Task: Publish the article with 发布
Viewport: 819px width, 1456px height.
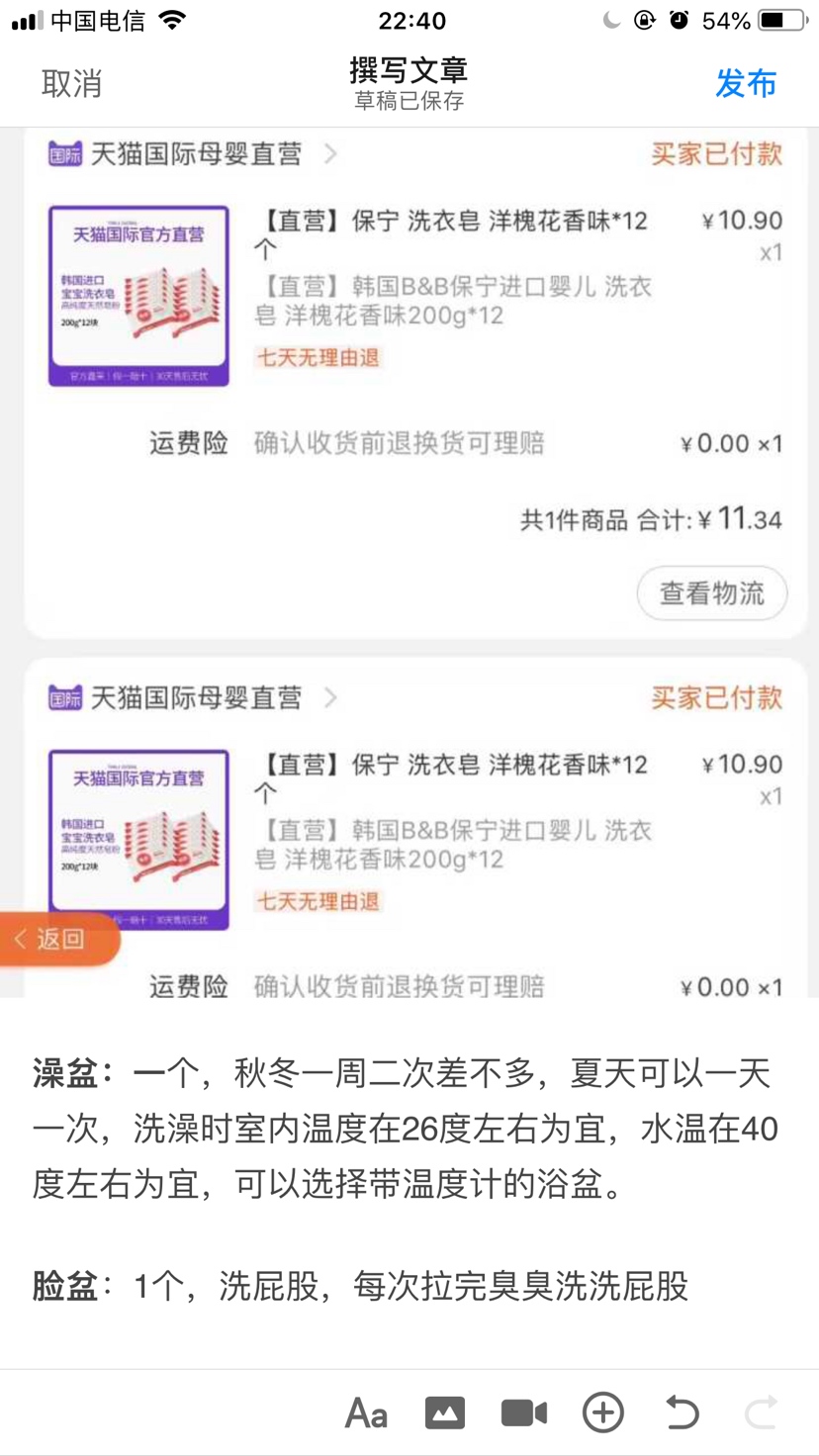Action: (746, 84)
